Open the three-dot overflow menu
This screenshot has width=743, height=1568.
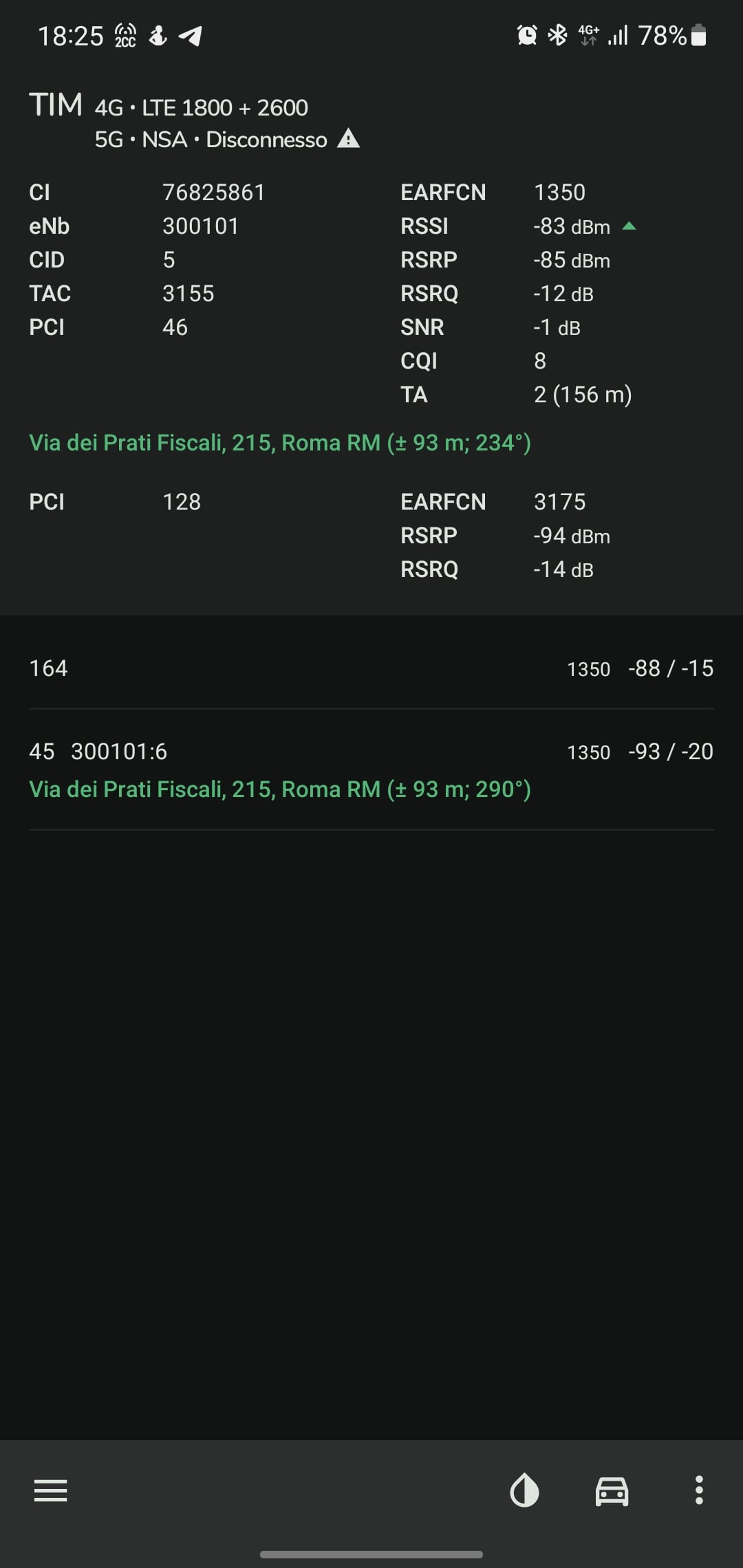(699, 1490)
